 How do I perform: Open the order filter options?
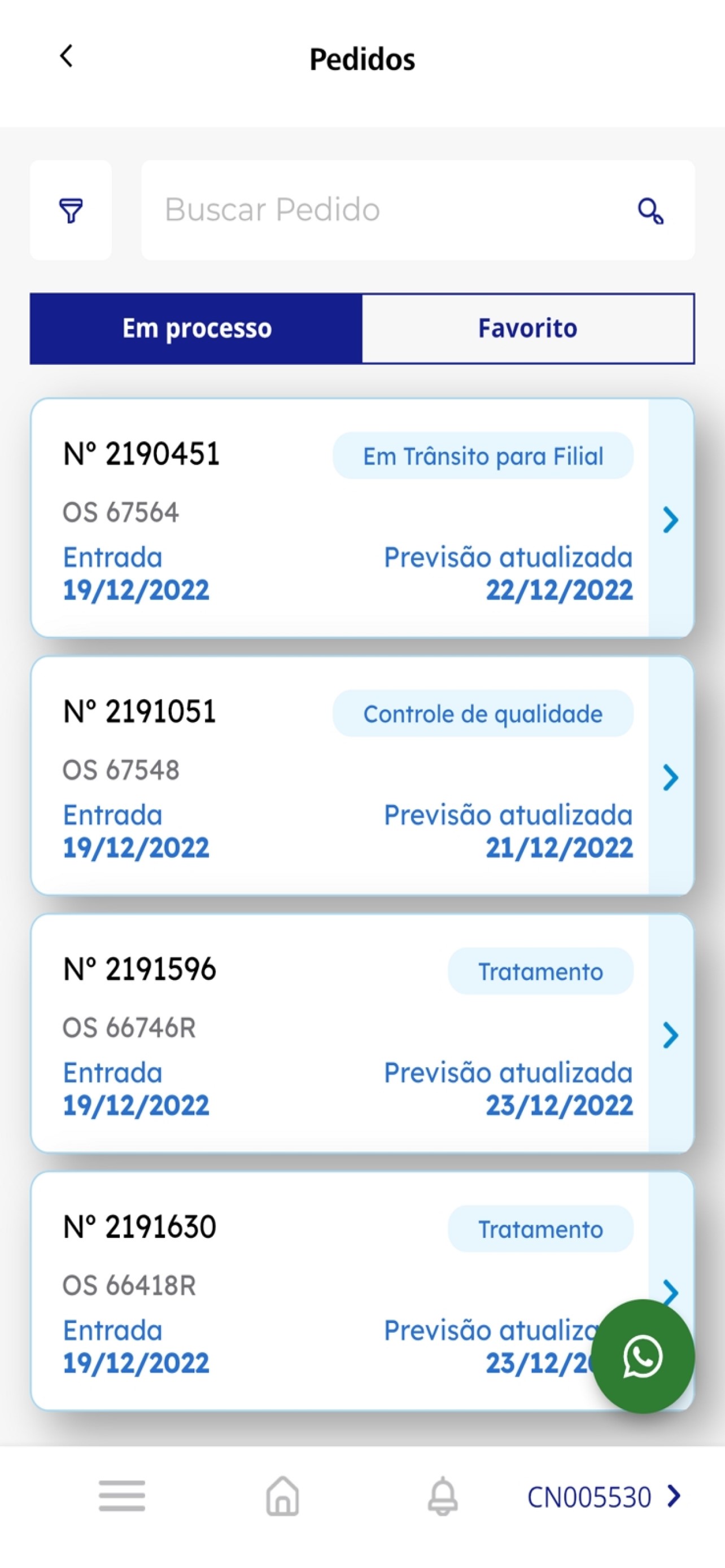coord(71,210)
